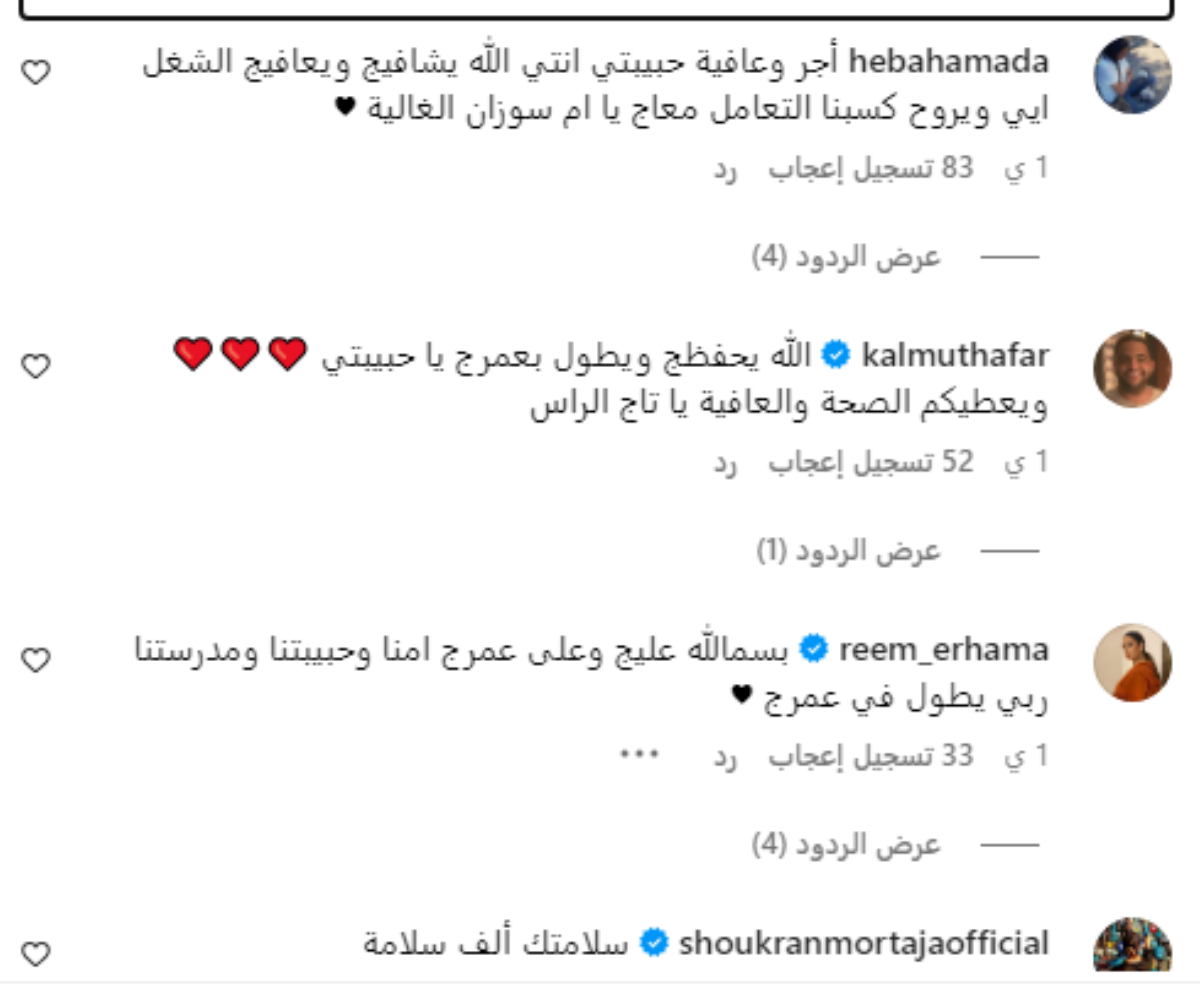
Task: Reply to reem_erhama's comment
Action: 725,757
